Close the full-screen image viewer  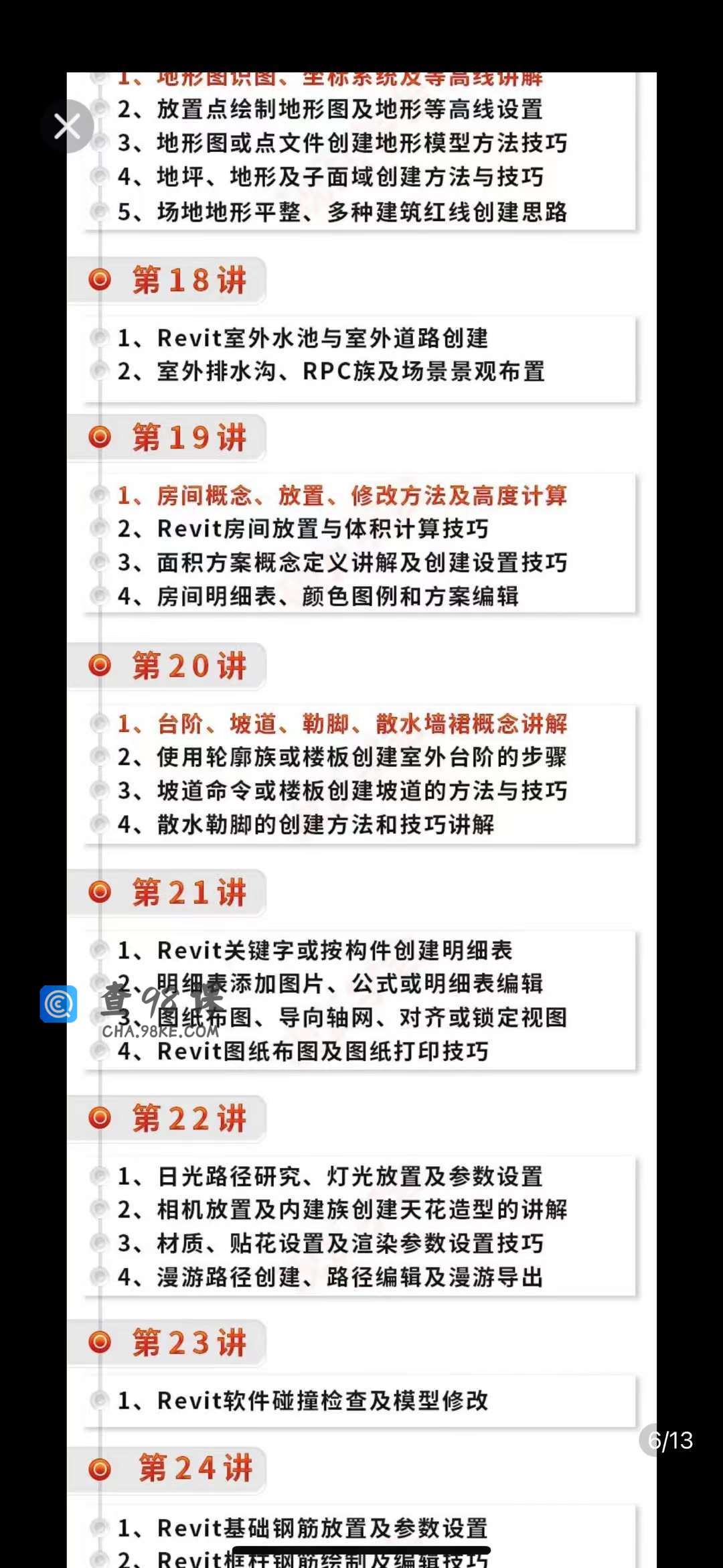(67, 126)
